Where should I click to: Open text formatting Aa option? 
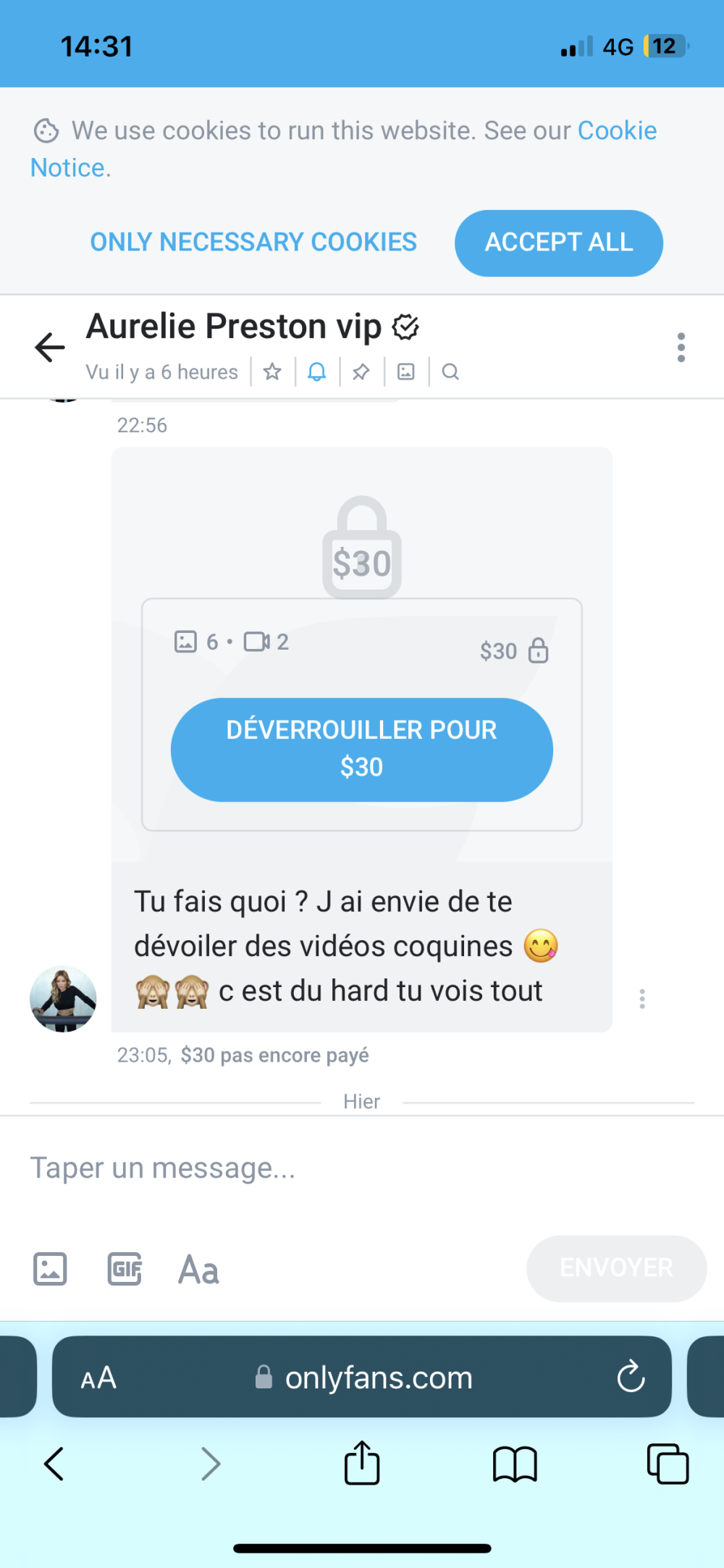pos(198,1269)
